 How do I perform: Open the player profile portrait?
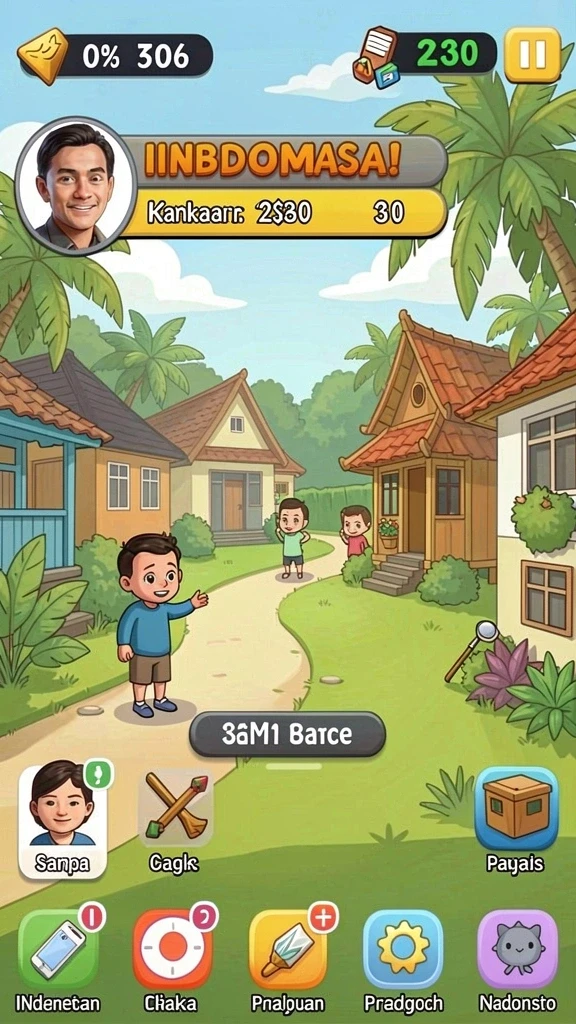coord(76,185)
